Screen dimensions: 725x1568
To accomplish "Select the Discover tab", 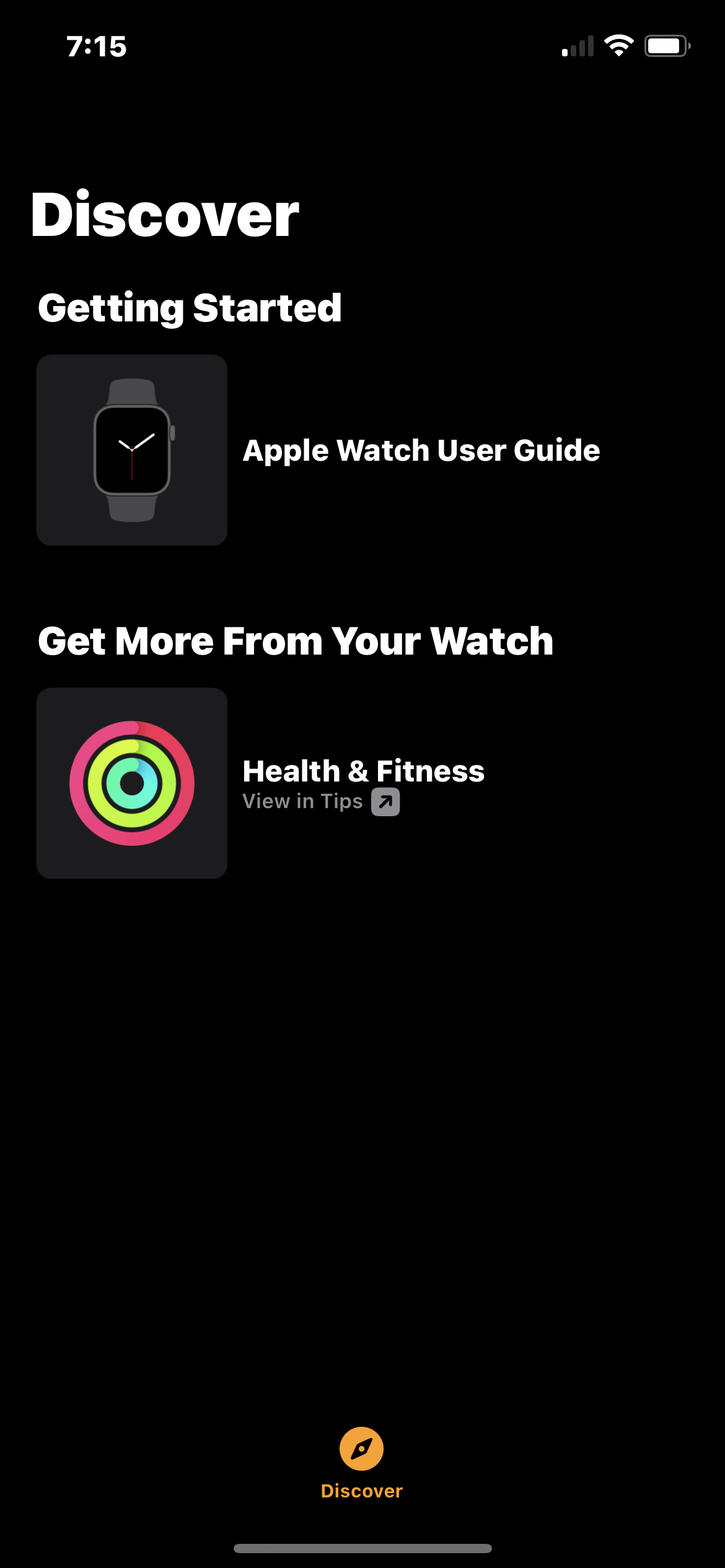I will (362, 1463).
